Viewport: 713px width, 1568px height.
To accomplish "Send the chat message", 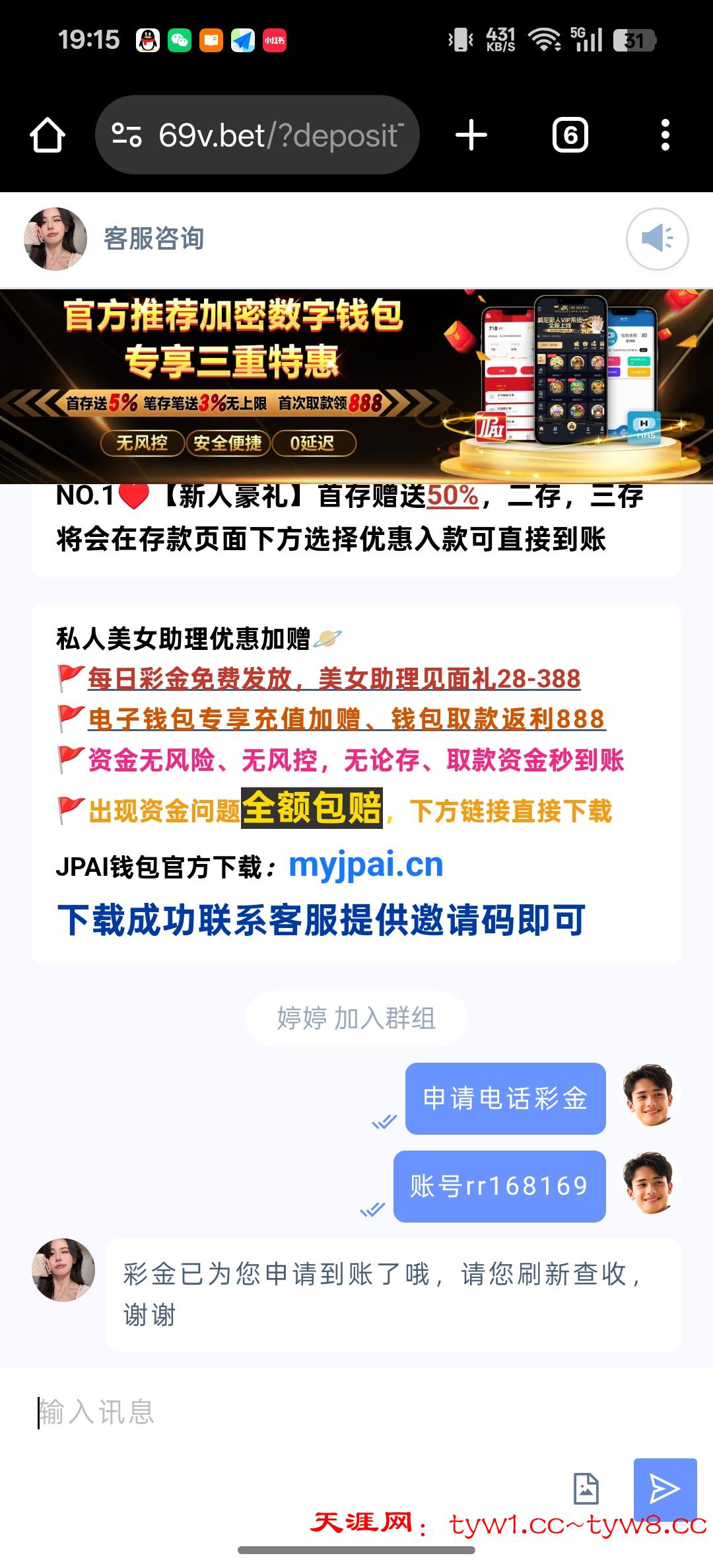I will coord(665,1489).
